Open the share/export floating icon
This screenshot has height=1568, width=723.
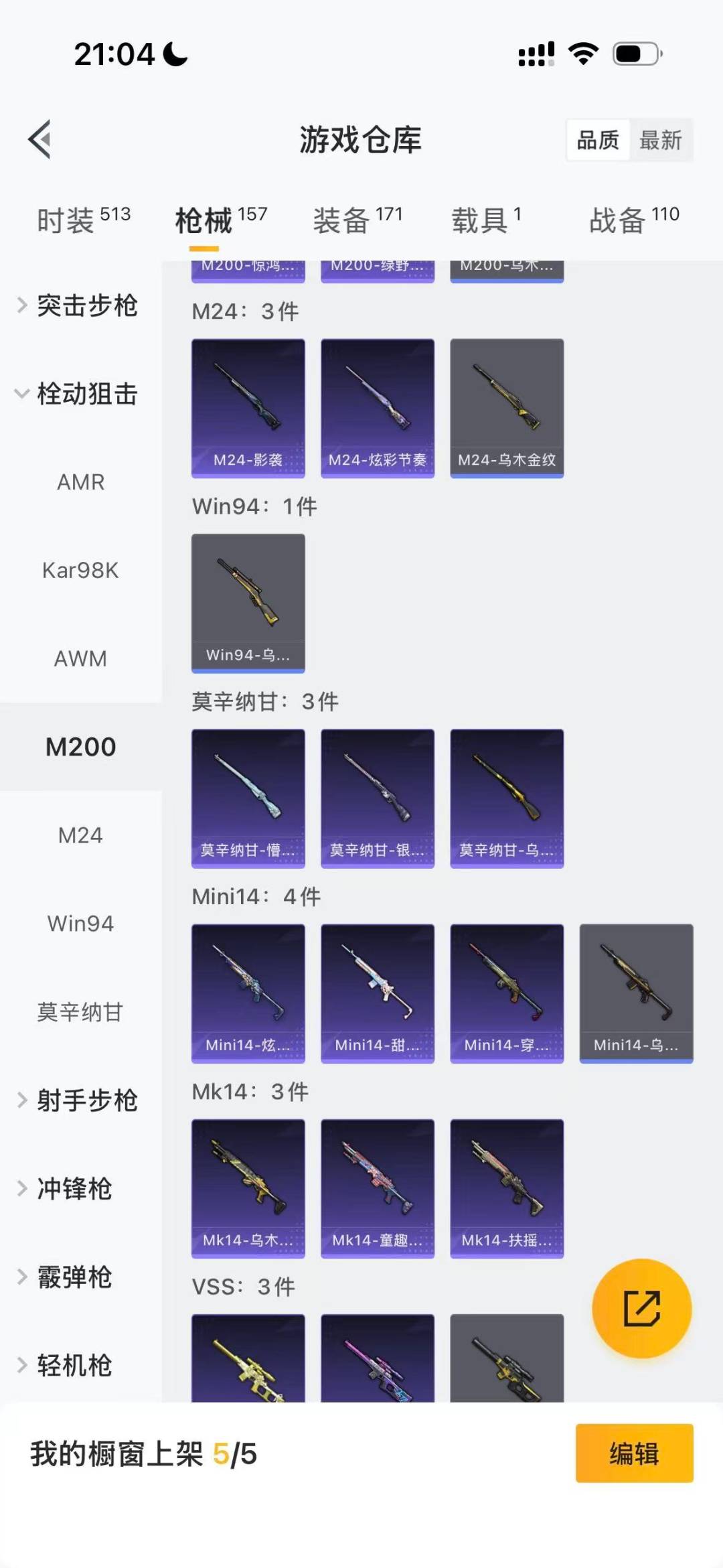tap(641, 1307)
